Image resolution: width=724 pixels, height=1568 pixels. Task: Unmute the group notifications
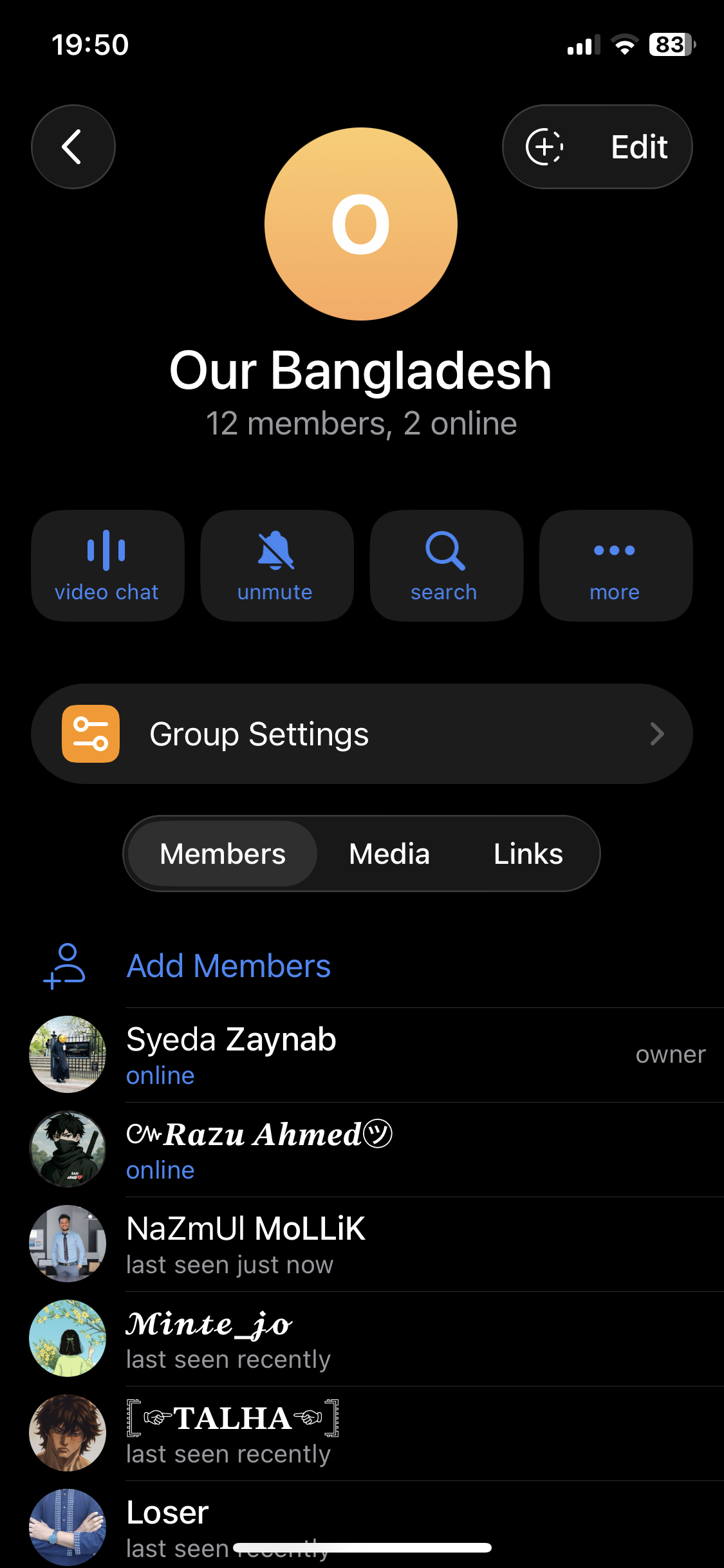click(x=276, y=565)
